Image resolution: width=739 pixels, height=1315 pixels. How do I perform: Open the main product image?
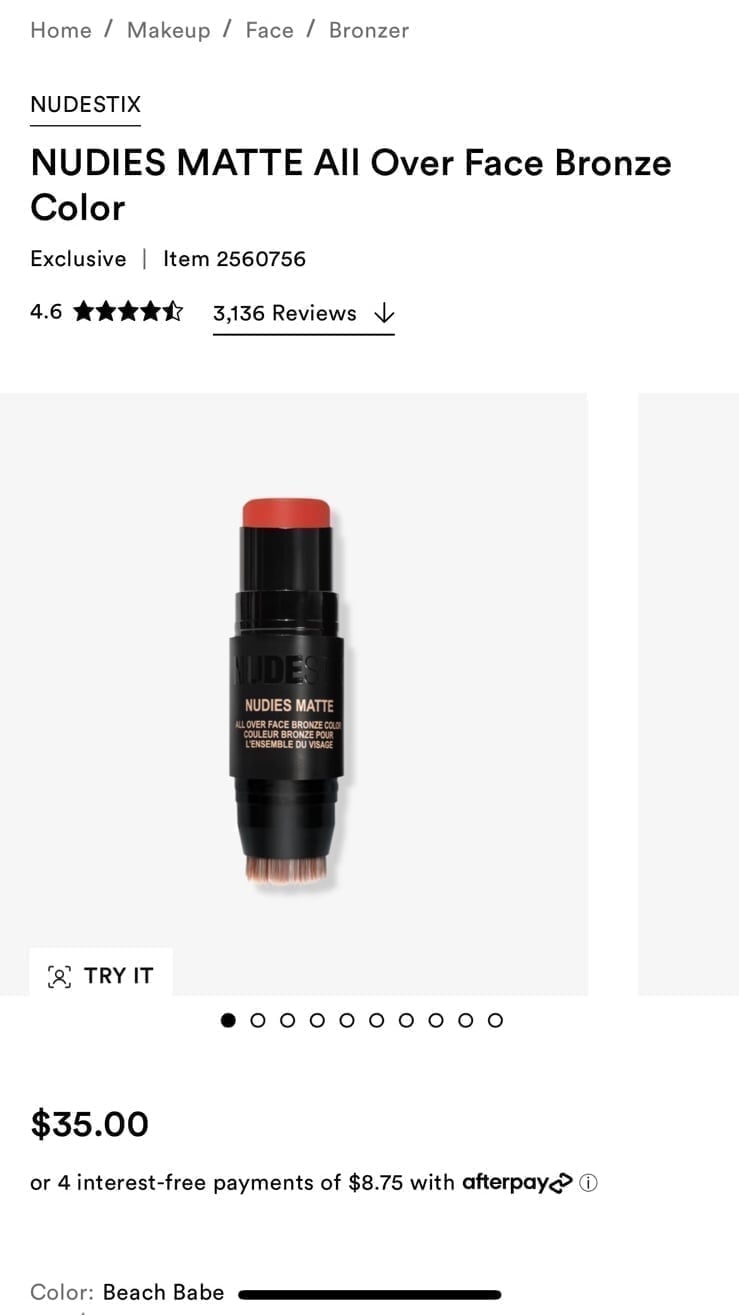tap(294, 694)
